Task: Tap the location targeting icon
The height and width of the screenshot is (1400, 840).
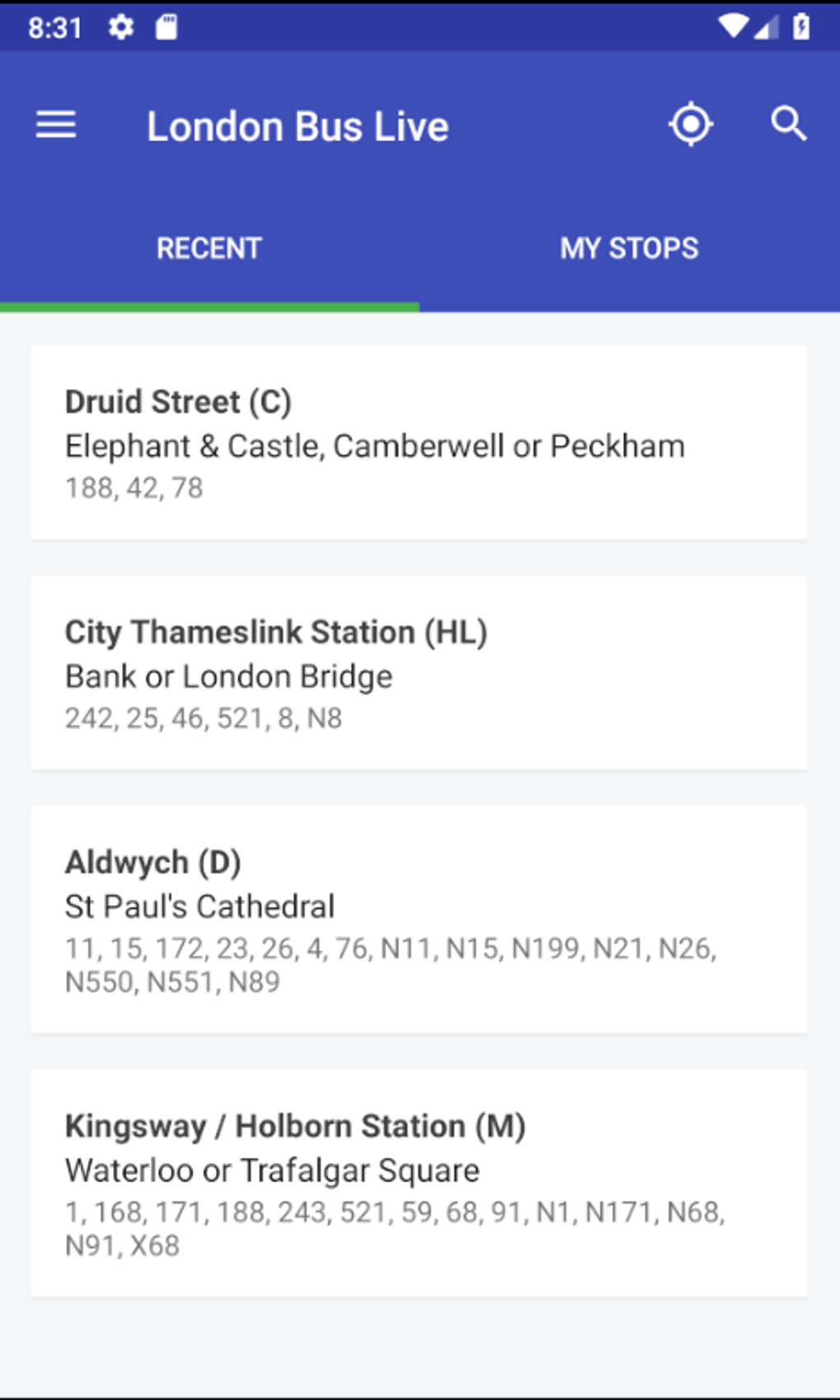Action: 690,124
